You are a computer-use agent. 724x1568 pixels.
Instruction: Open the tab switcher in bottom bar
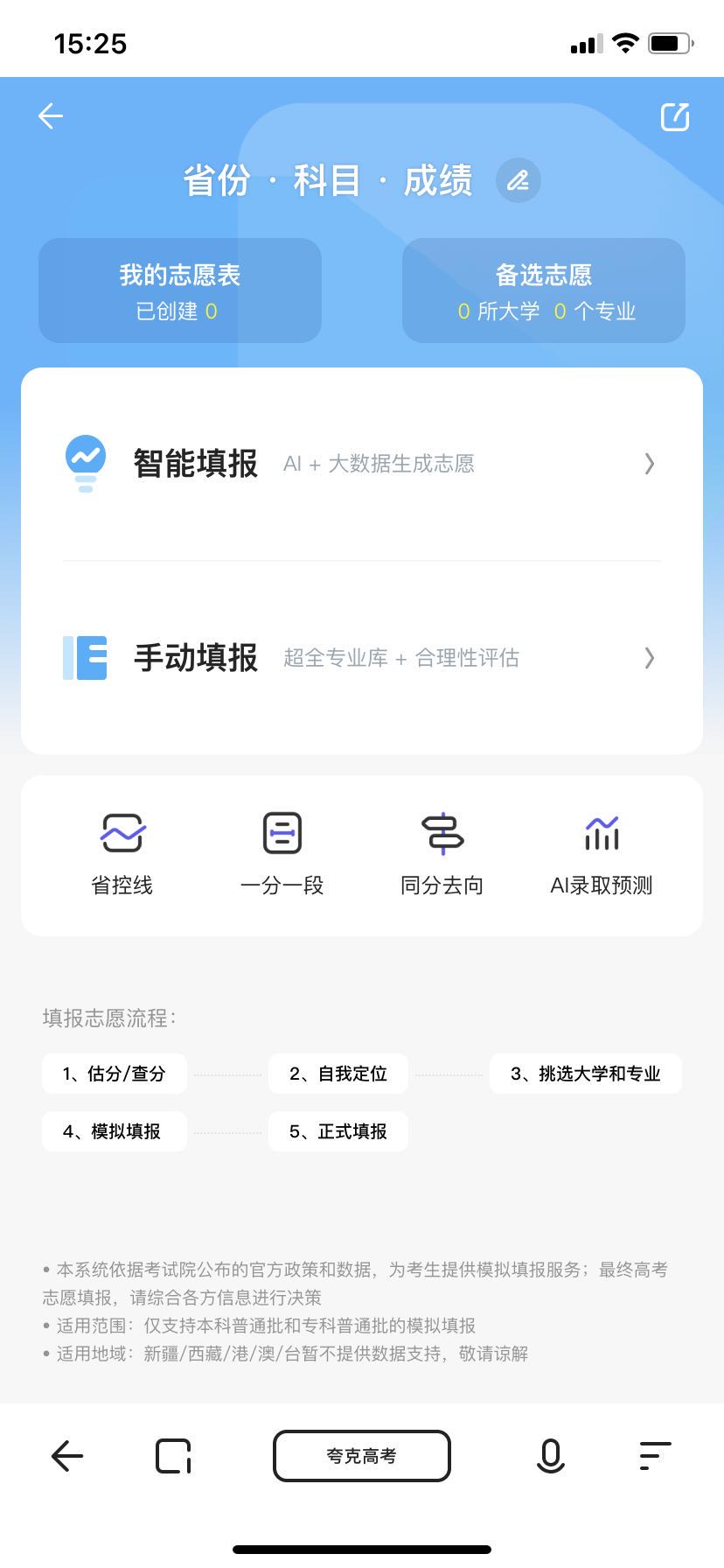(175, 1455)
